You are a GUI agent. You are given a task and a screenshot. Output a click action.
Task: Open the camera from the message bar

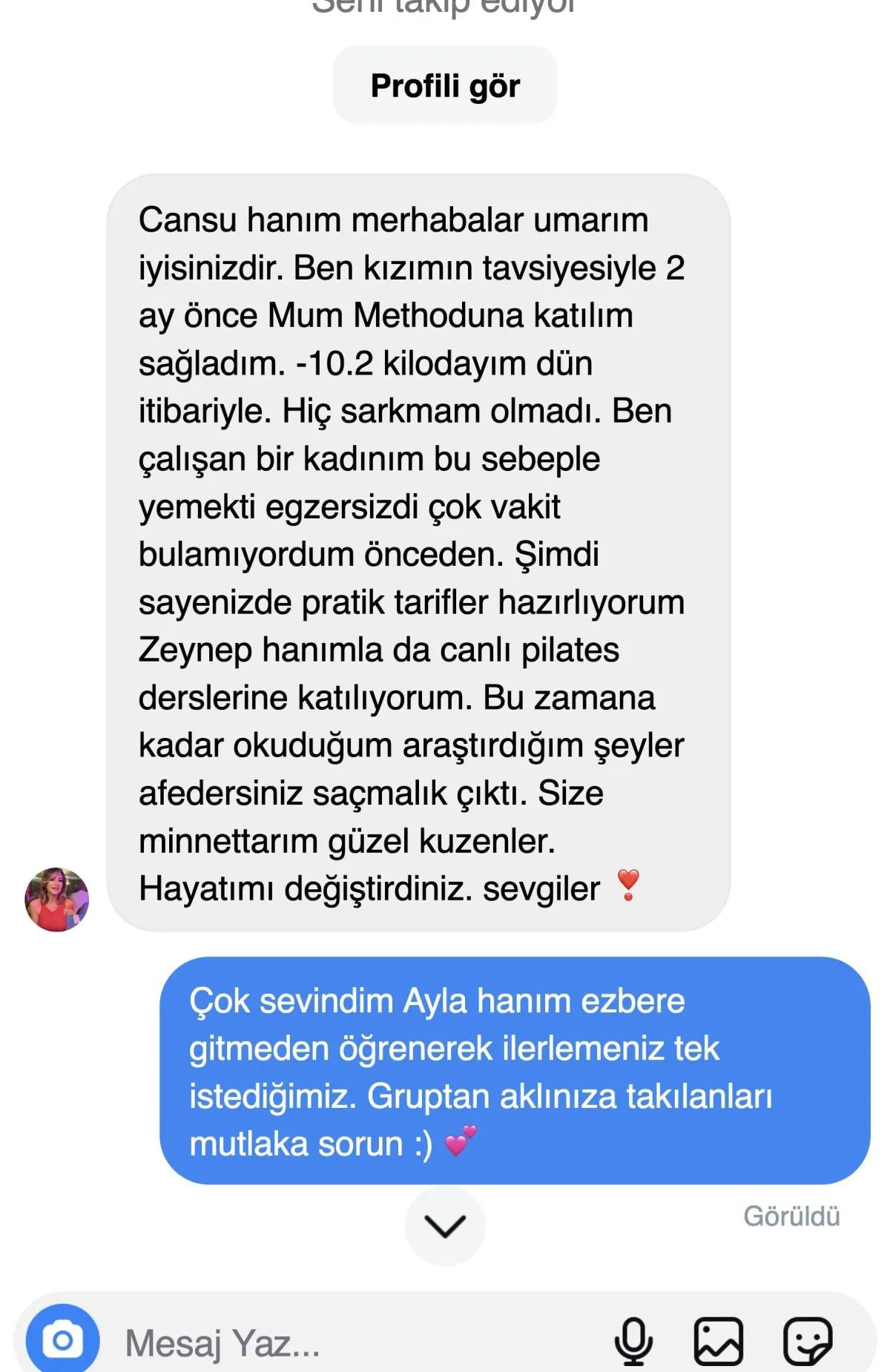pos(63,1340)
